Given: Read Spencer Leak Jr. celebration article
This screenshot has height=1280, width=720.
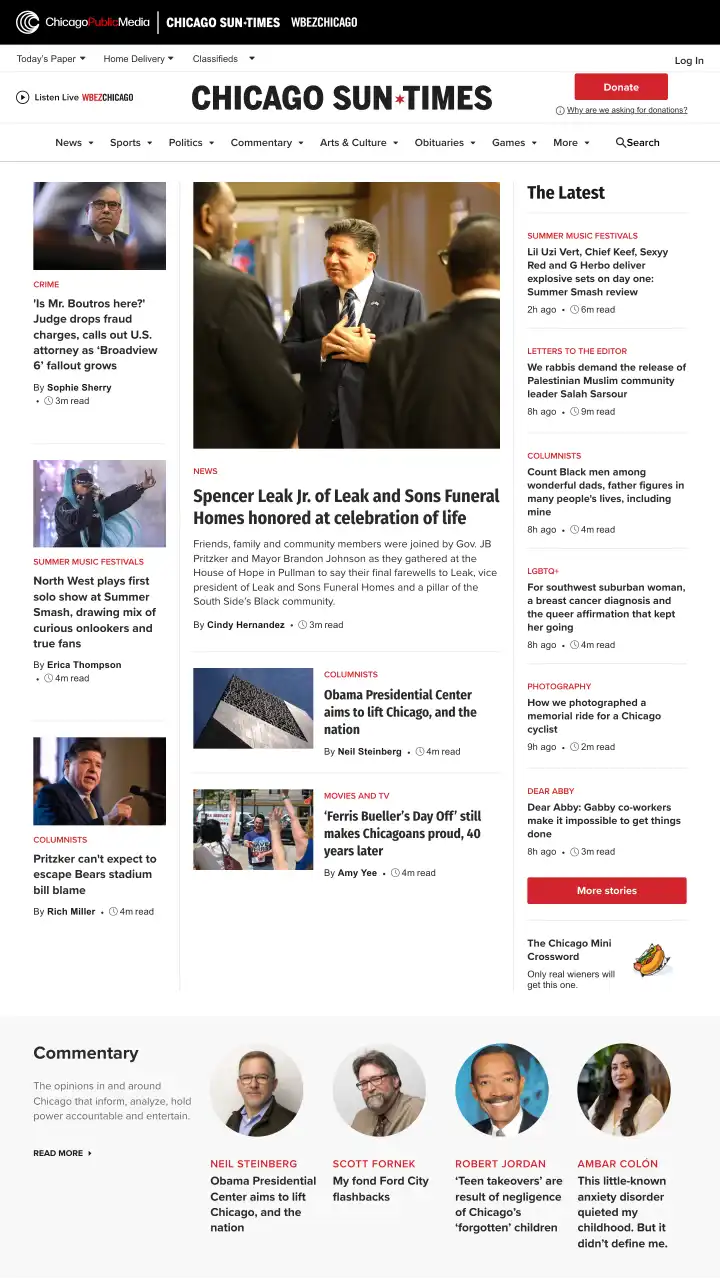Looking at the screenshot, I should click(x=346, y=507).
